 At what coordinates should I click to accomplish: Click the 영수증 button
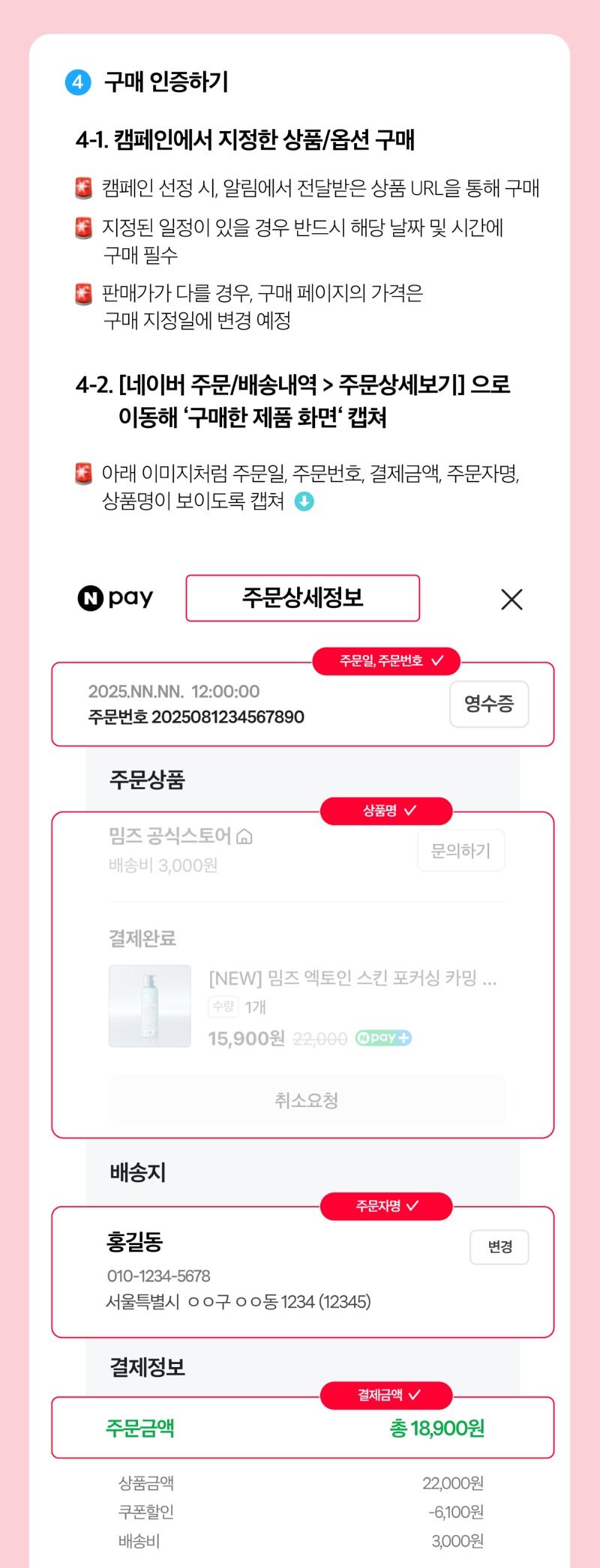(489, 704)
